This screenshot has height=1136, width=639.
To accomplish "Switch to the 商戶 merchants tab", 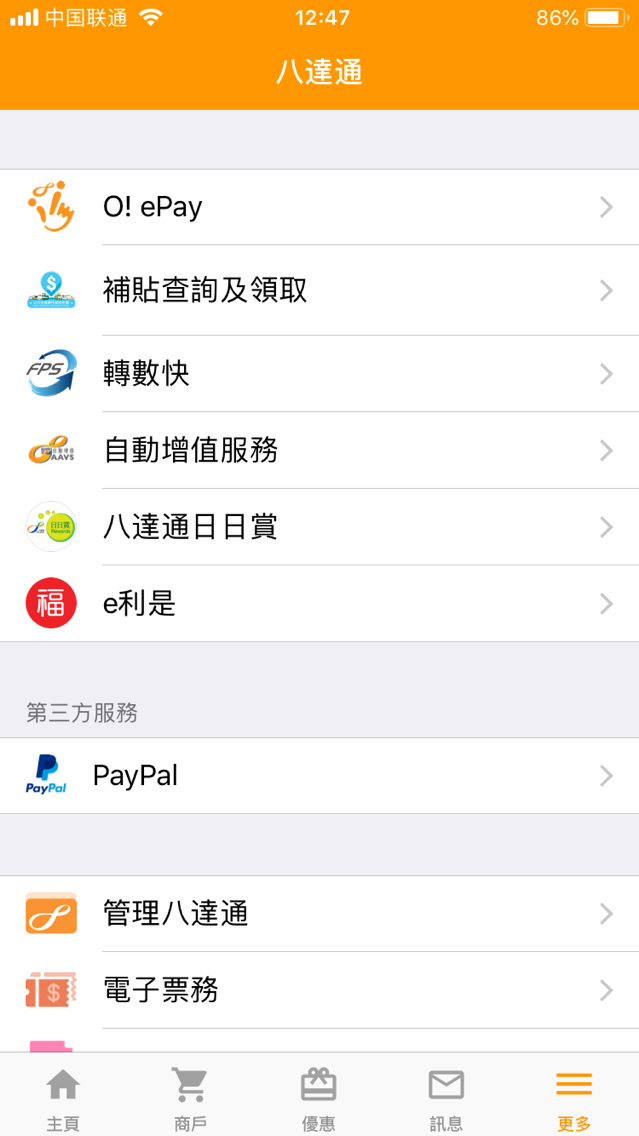I will pos(190,1096).
